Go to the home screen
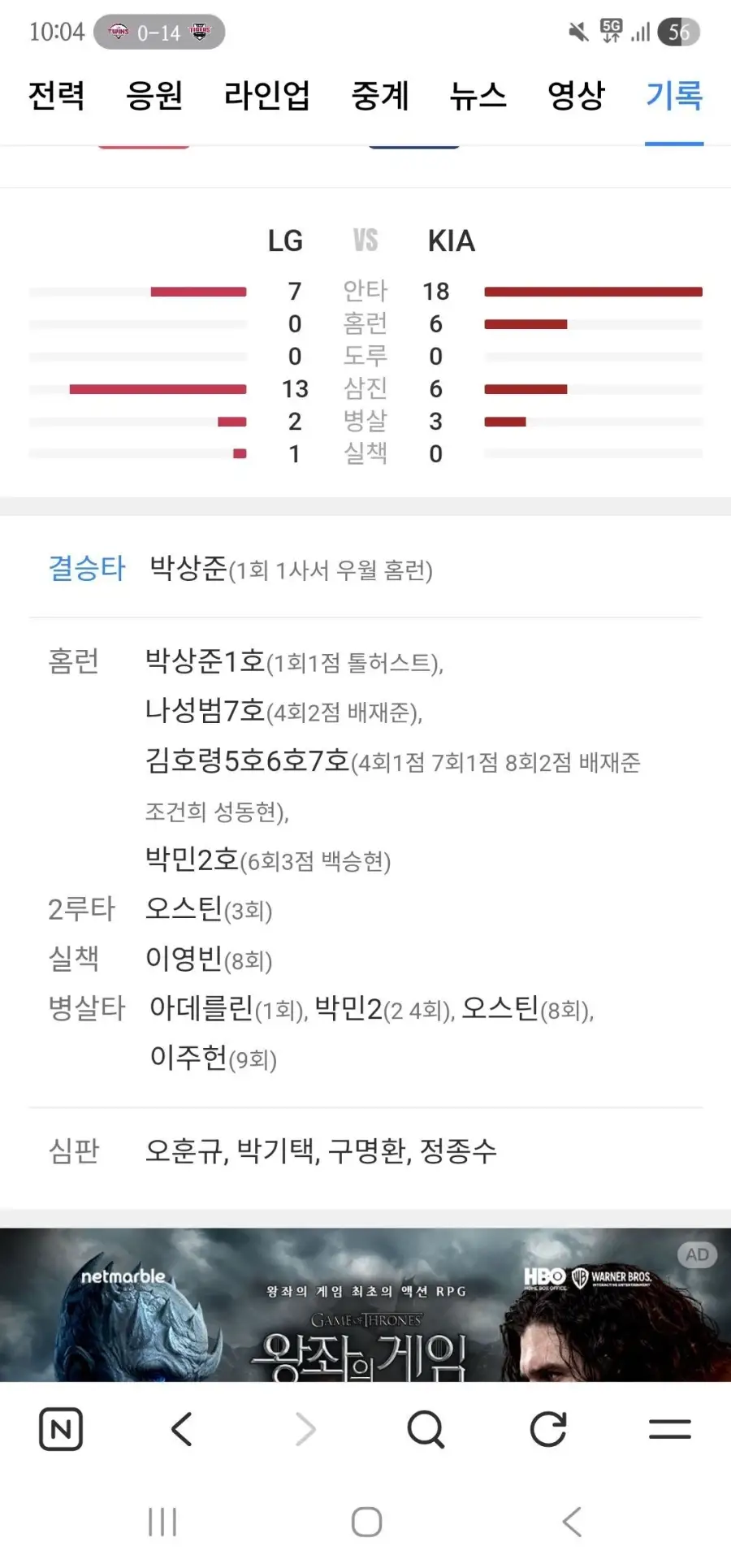The image size is (731, 1568). tap(366, 1522)
